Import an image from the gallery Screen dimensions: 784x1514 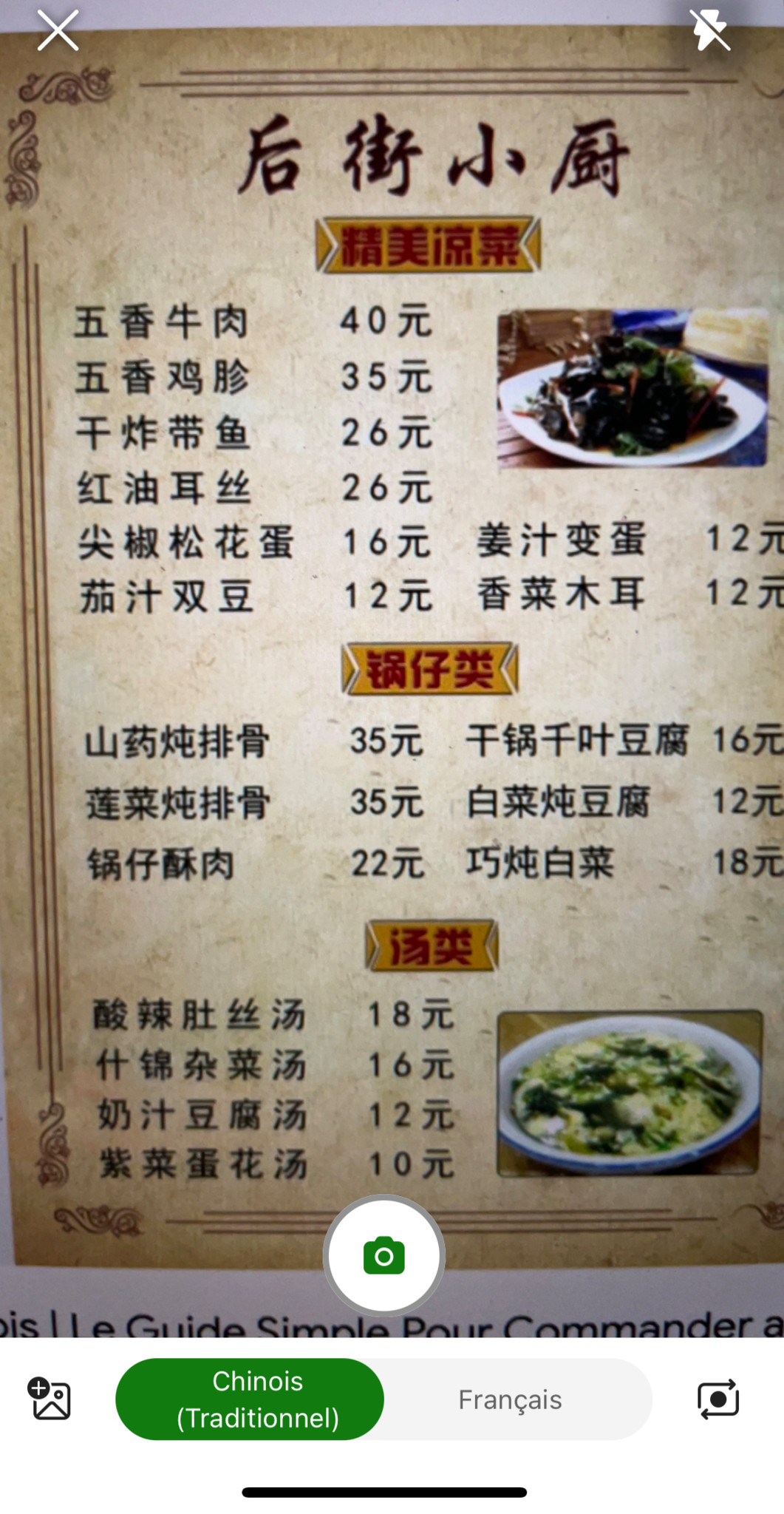point(50,1398)
